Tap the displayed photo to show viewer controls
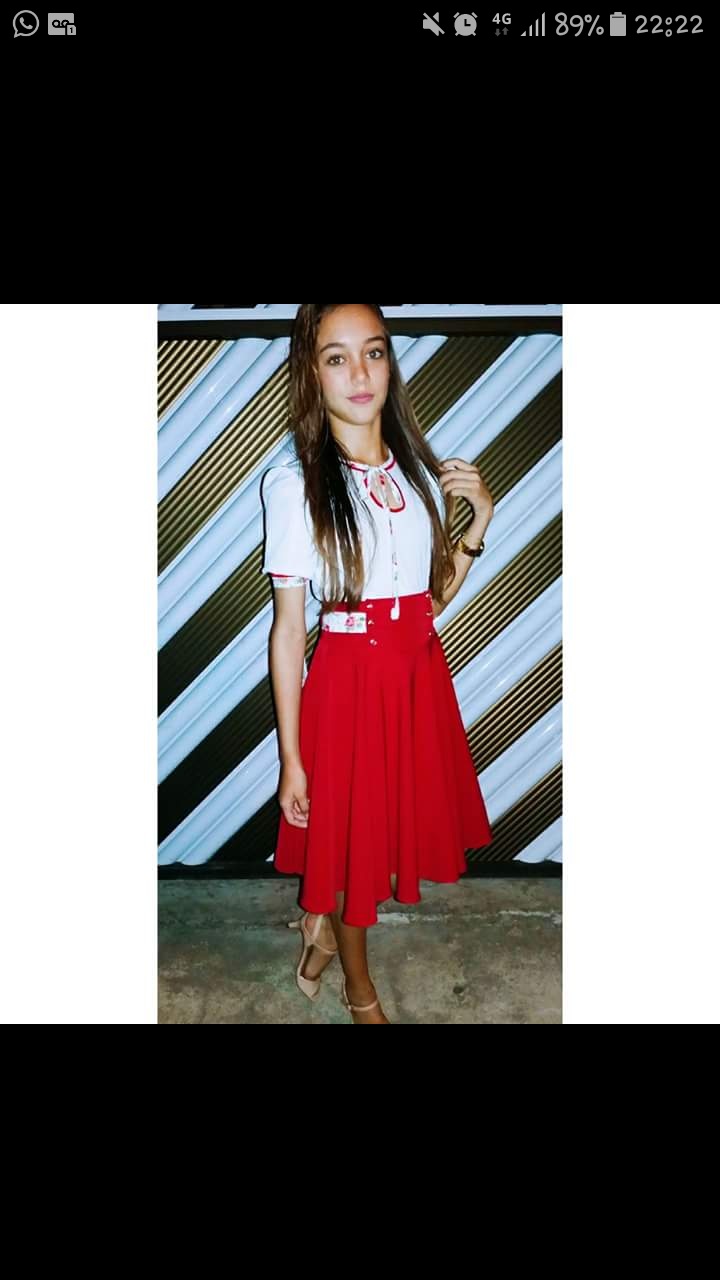This screenshot has height=1280, width=720. tap(360, 663)
